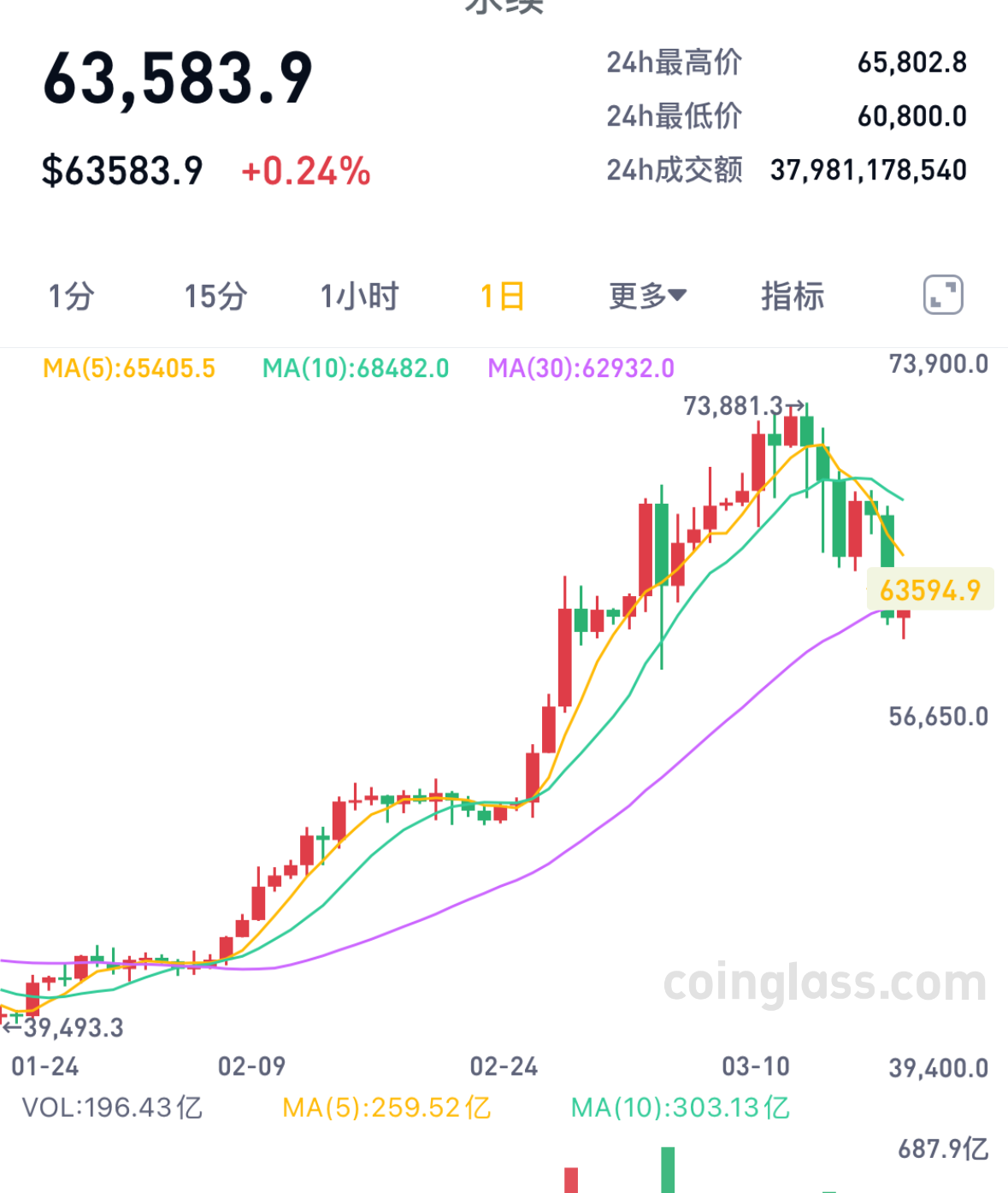Image resolution: width=1008 pixels, height=1193 pixels.
Task: Switch to the 15分 timeframe tab
Action: (x=215, y=296)
